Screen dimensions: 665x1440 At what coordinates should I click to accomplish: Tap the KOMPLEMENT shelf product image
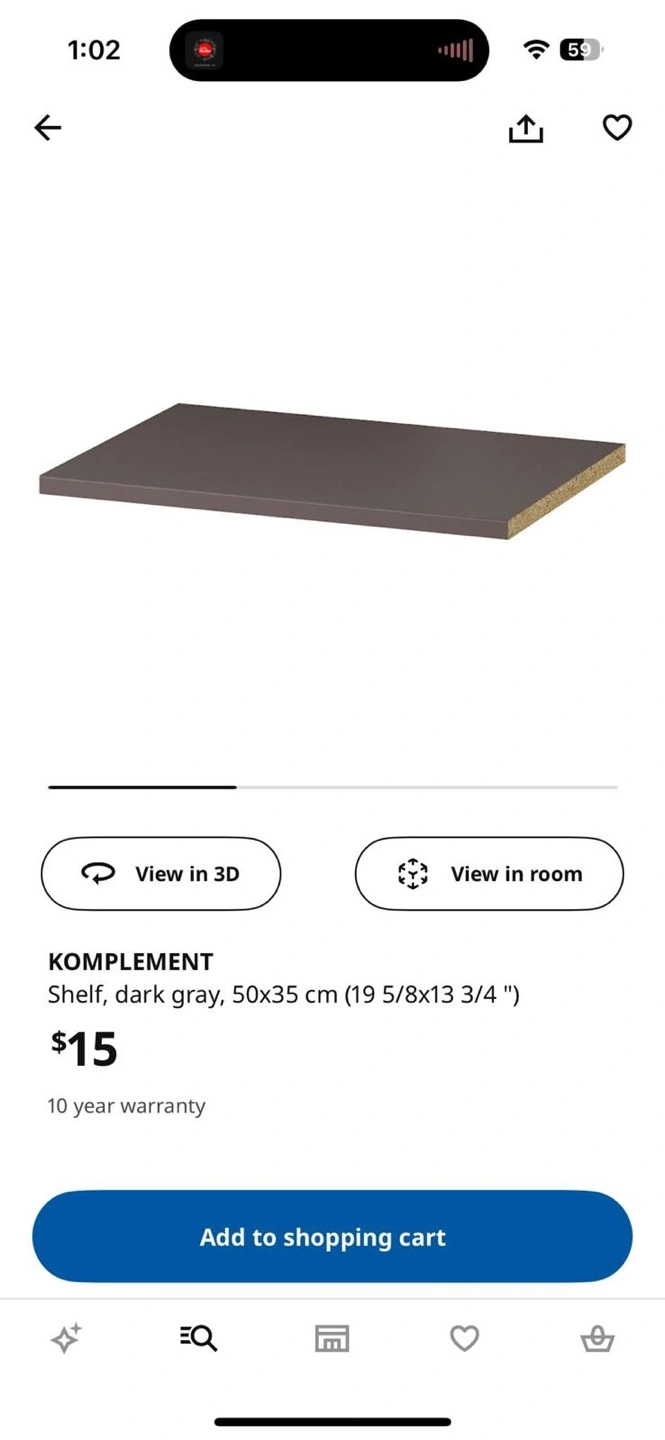click(x=332, y=470)
